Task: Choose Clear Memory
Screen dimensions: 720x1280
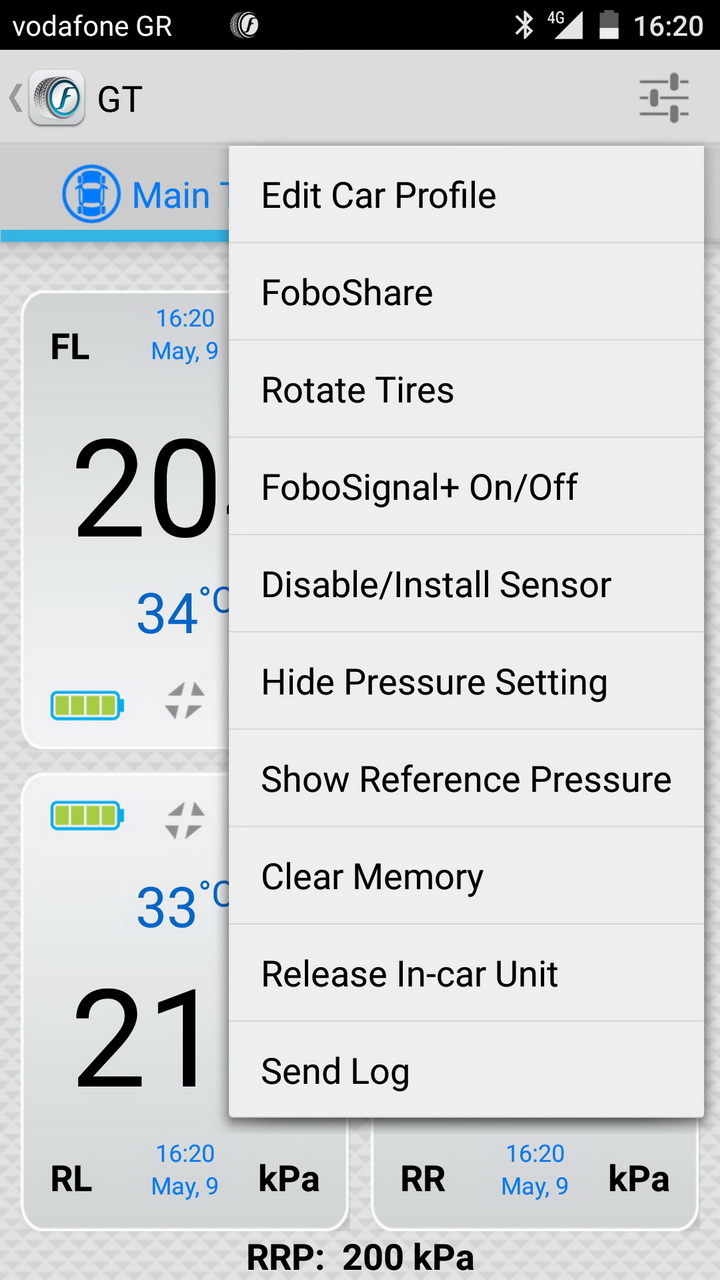Action: [466, 876]
